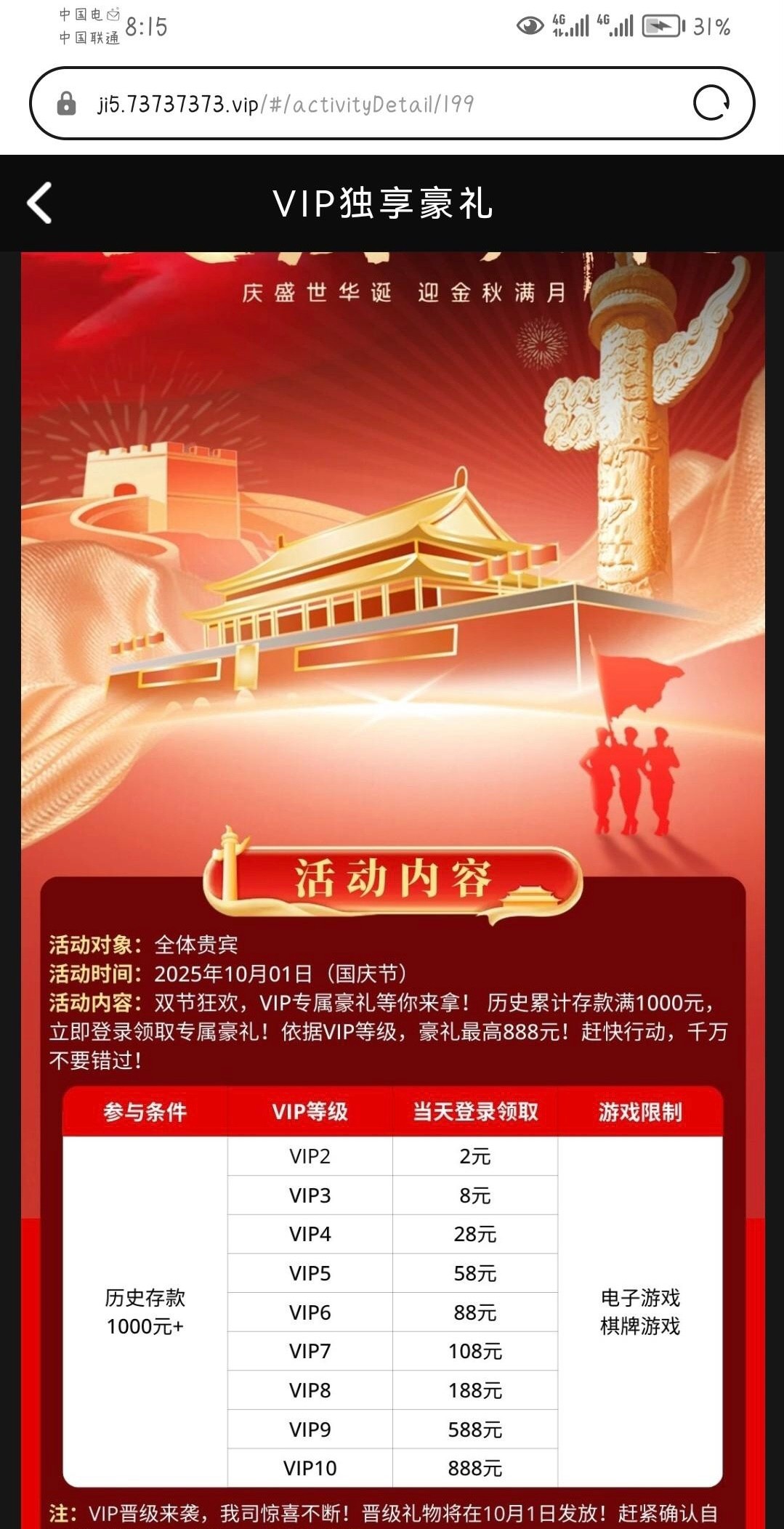Screen dimensions: 784x1529
Task: Go back from VIP独享豪礼 page
Action: pyautogui.click(x=40, y=203)
